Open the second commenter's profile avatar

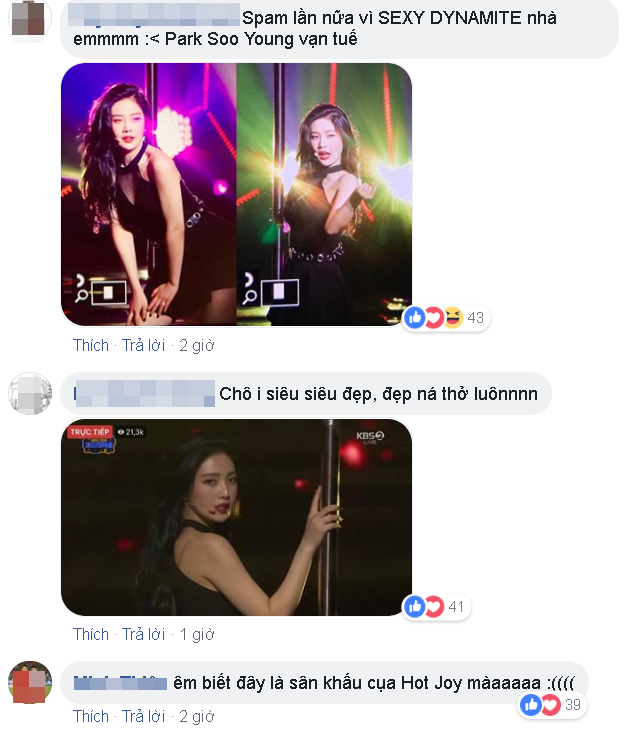(29, 394)
